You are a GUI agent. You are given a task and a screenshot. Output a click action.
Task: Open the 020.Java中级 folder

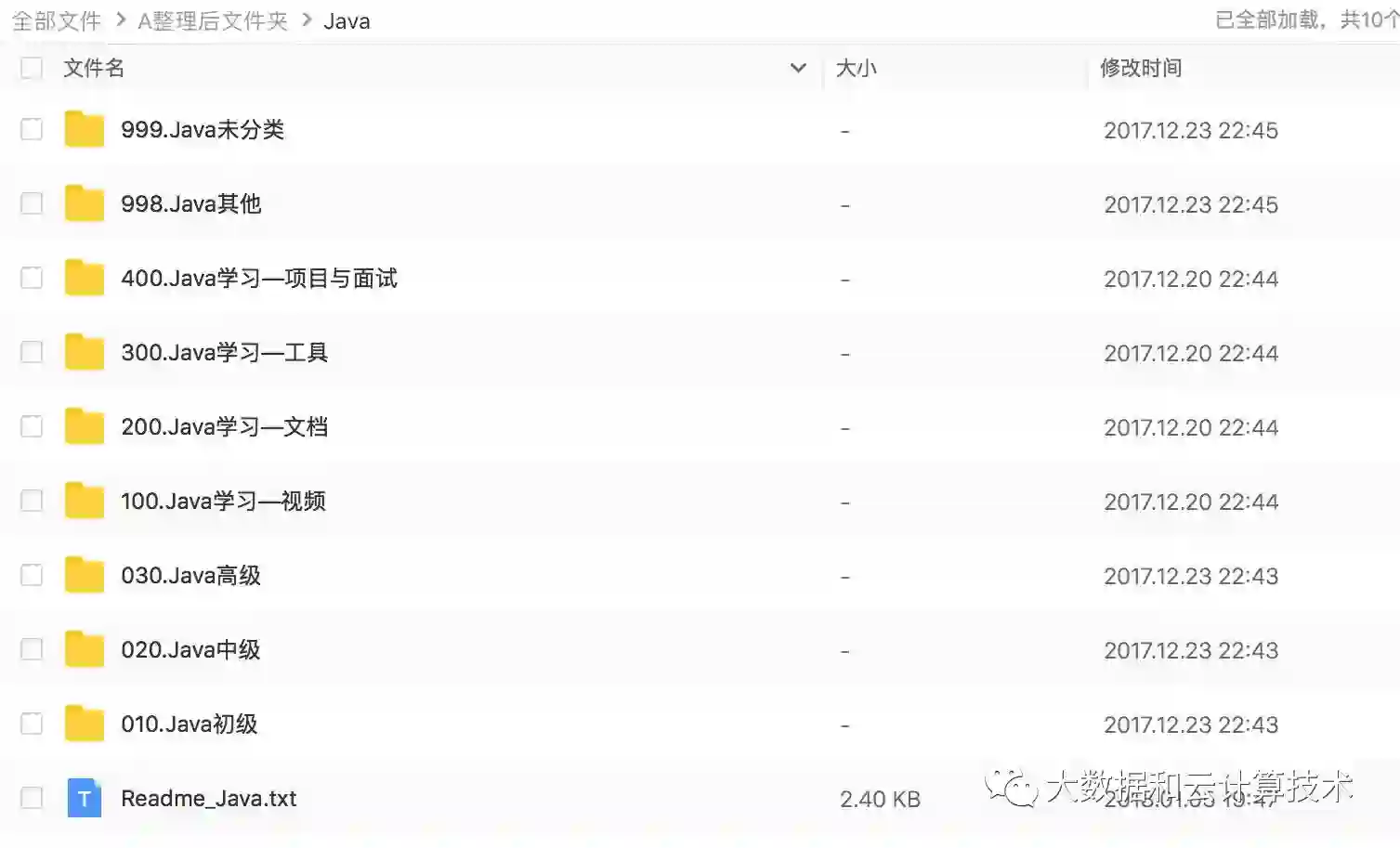coord(190,649)
